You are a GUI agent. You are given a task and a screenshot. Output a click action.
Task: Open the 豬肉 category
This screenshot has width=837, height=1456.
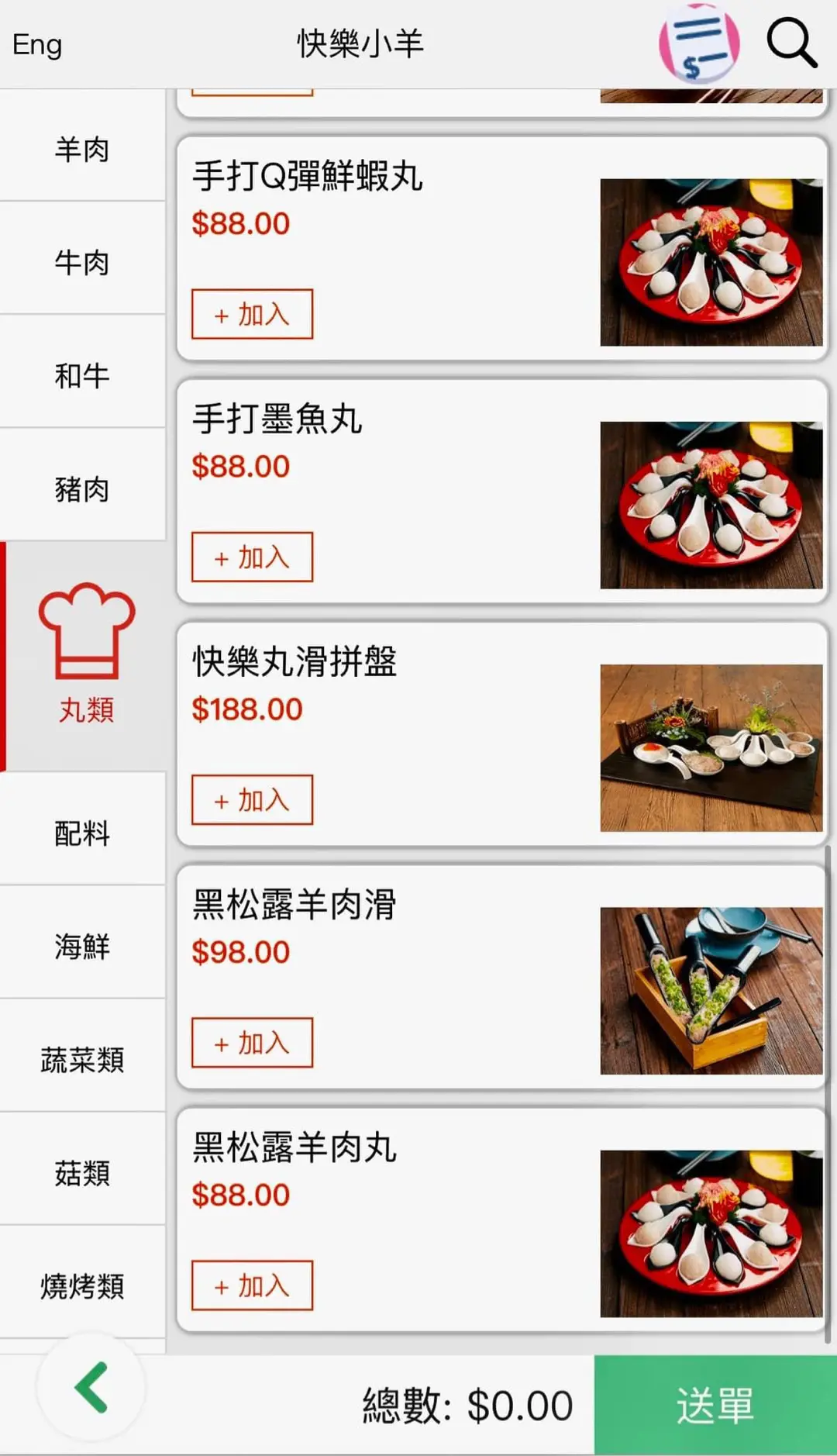click(x=82, y=488)
